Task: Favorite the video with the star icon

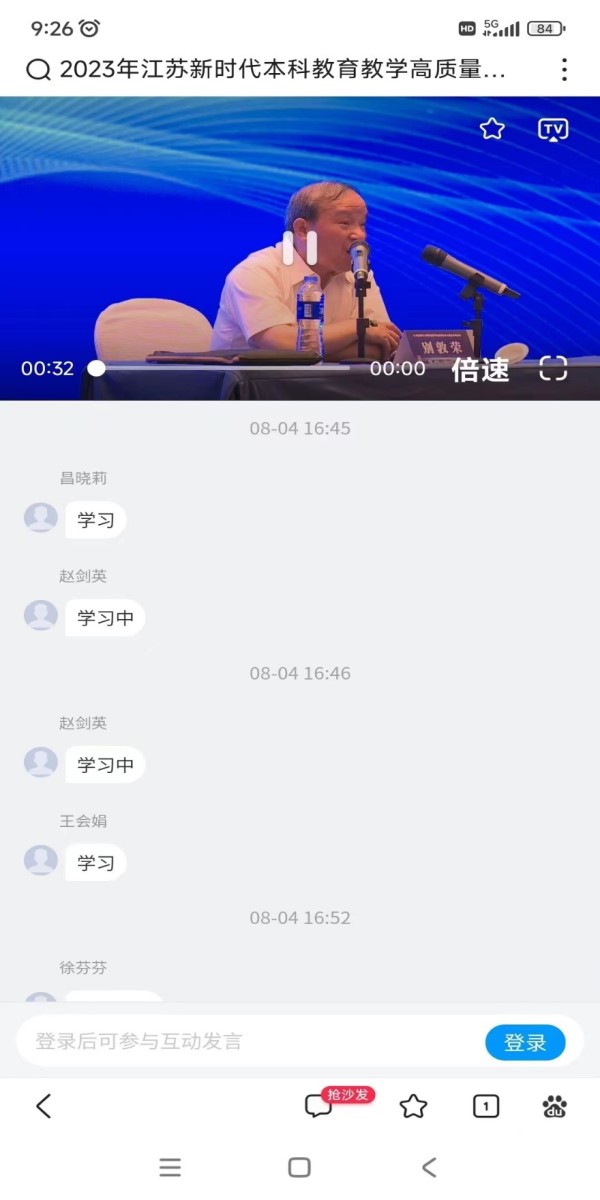Action: (x=492, y=128)
